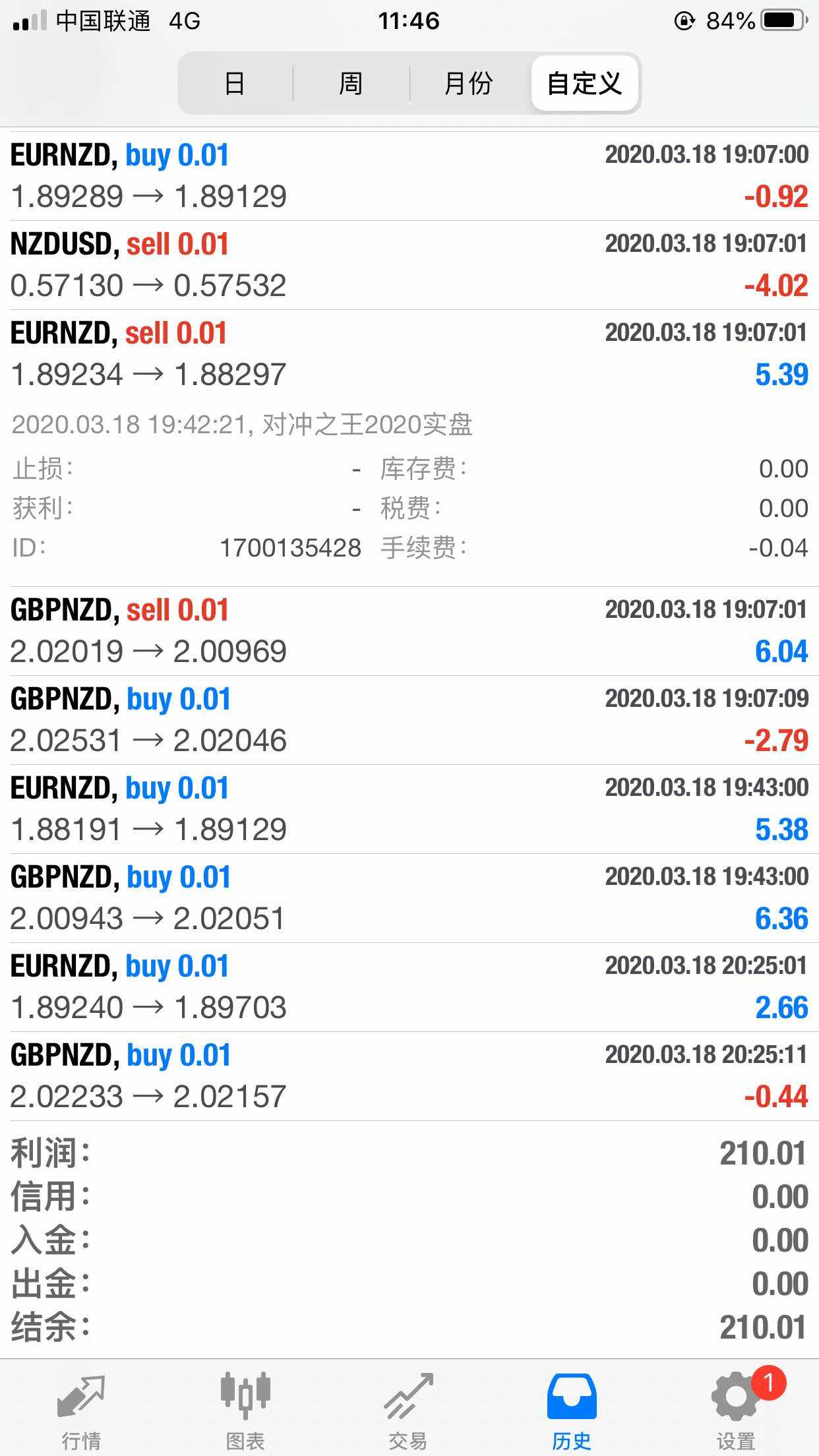Collapse the EURNZD sell trade with 5.39
The image size is (819, 1456).
click(x=409, y=354)
